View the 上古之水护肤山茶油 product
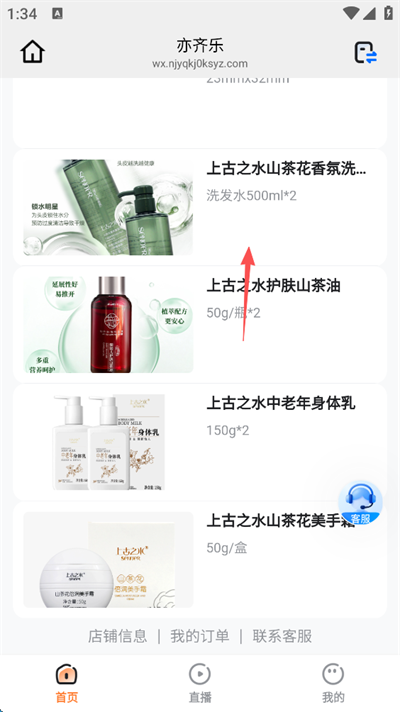 [200, 325]
